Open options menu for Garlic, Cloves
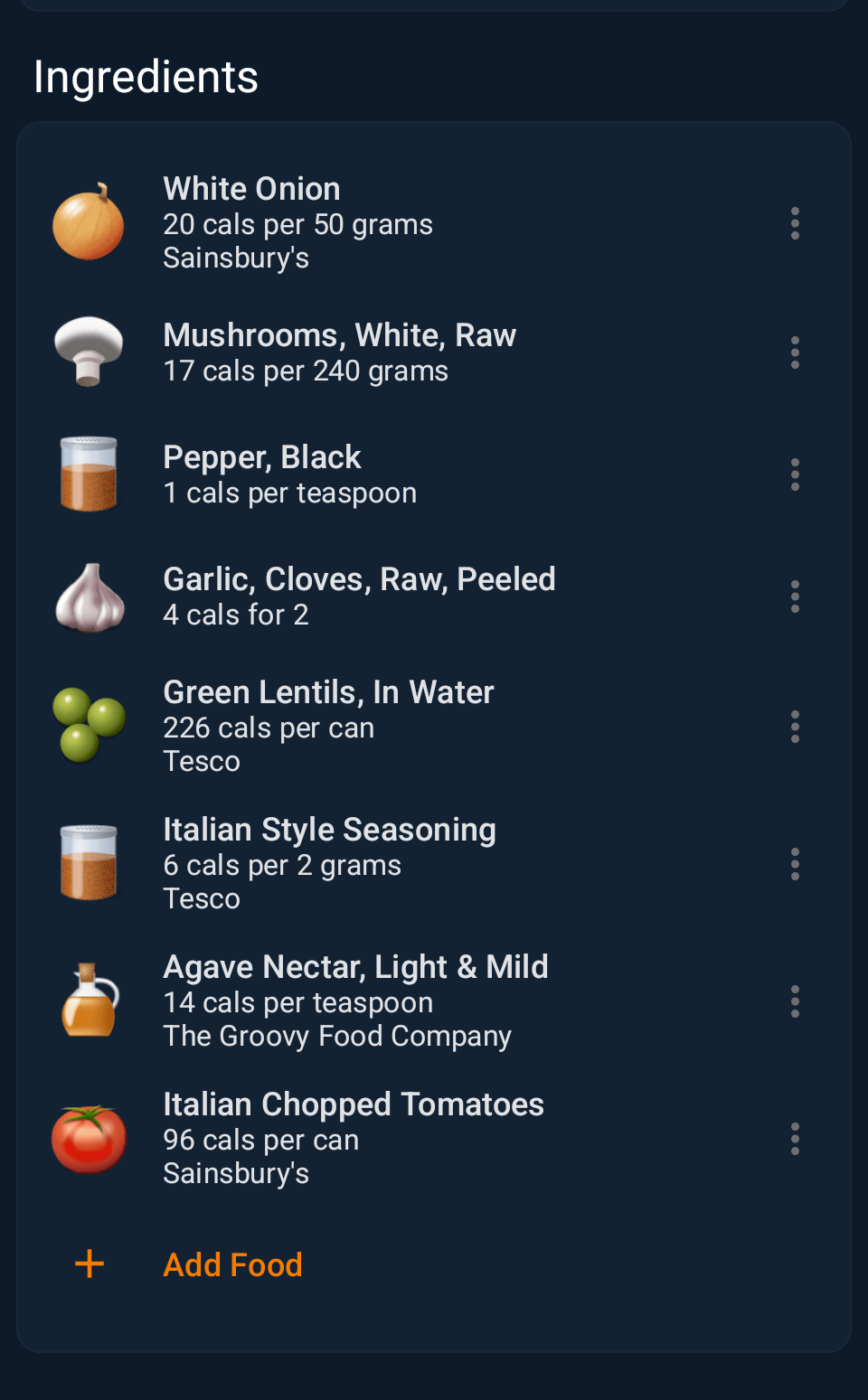The height and width of the screenshot is (1400, 868). 795,597
